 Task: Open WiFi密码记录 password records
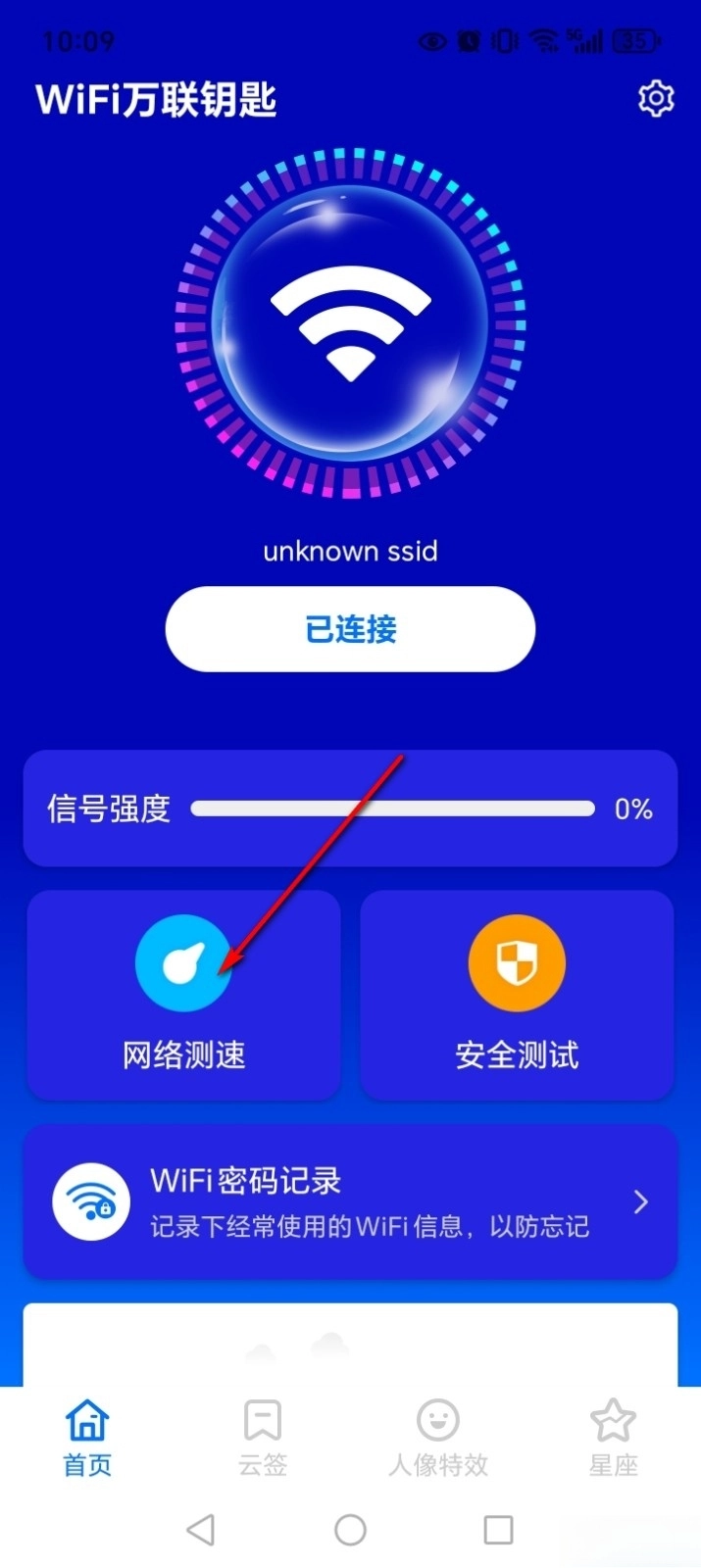coord(350,1201)
